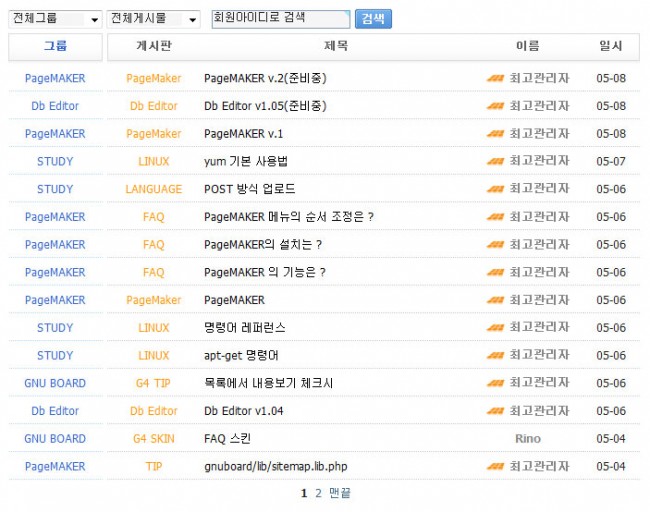Screen dimensions: 650x512
Task: Open PageMAKER 메뉴의 순서 조정은 ? post
Action: tap(288, 217)
